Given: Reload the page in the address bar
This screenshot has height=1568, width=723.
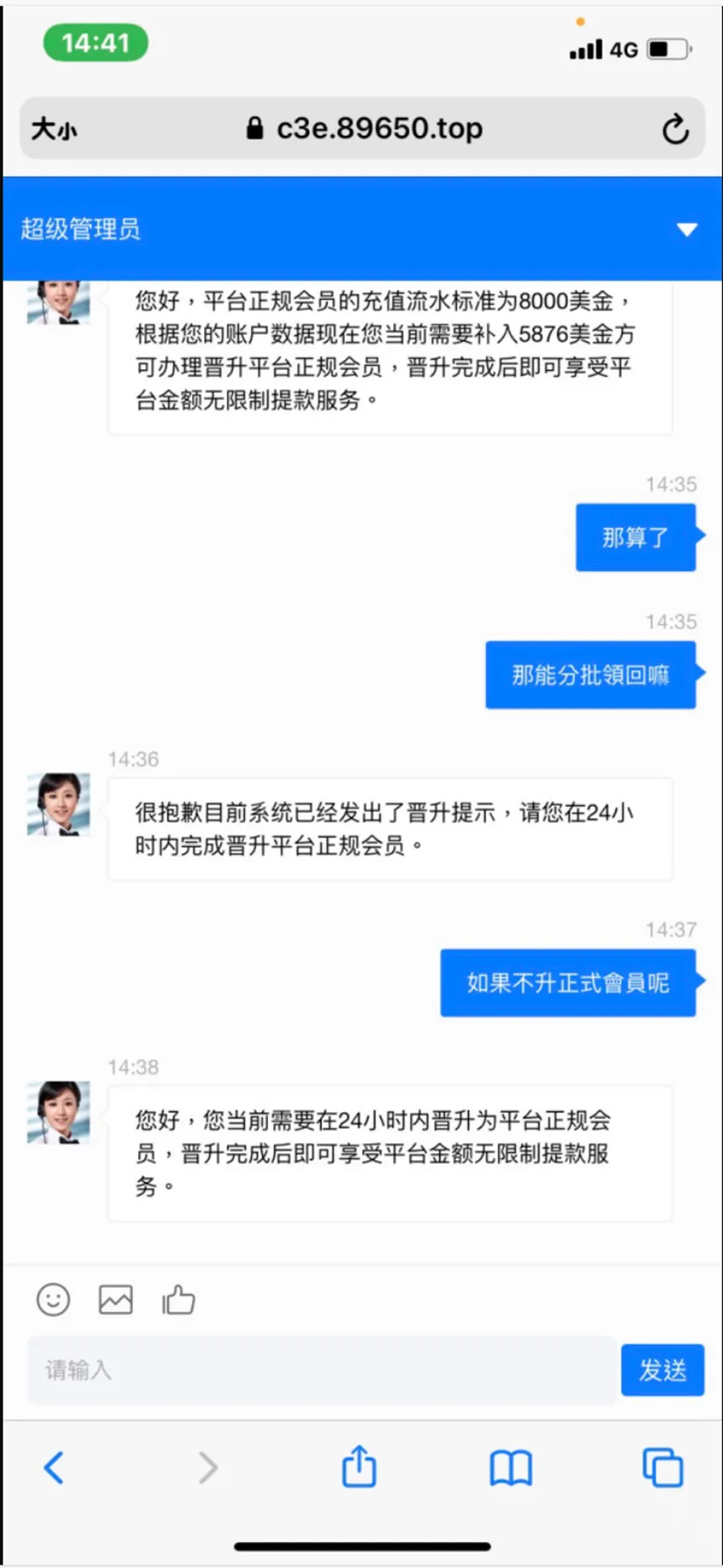Looking at the screenshot, I should (675, 129).
